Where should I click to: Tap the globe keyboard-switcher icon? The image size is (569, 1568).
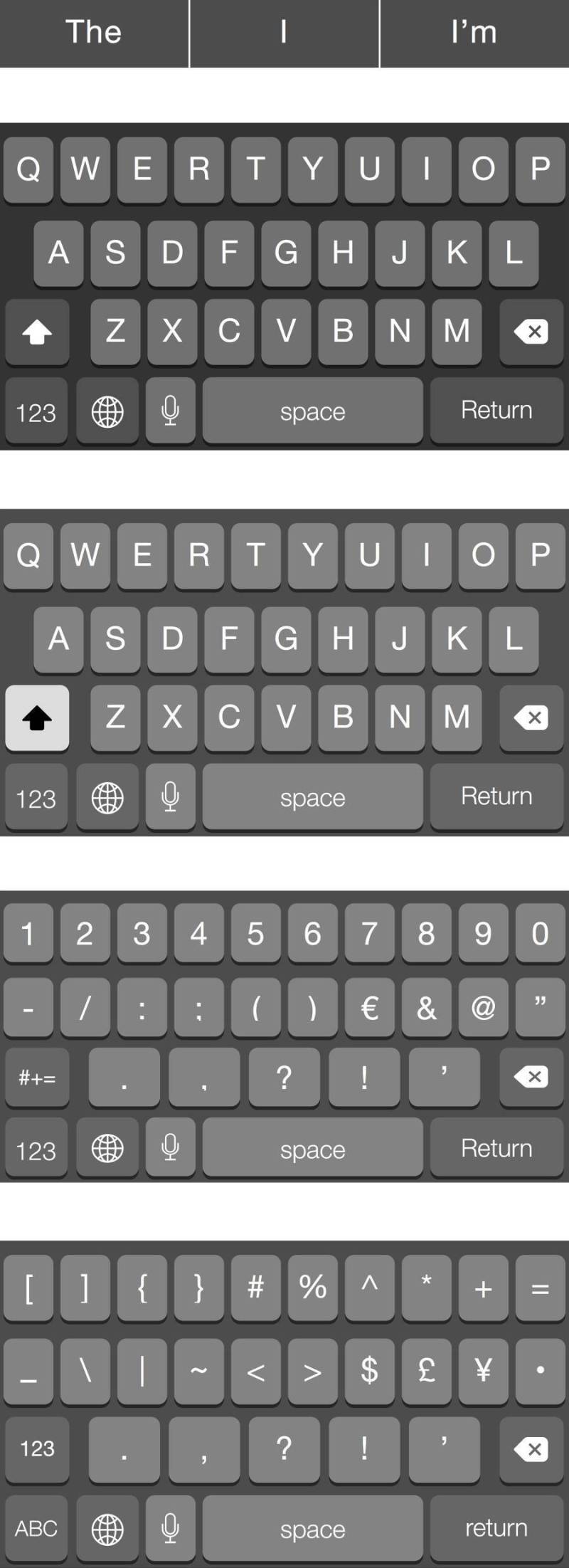tap(107, 411)
